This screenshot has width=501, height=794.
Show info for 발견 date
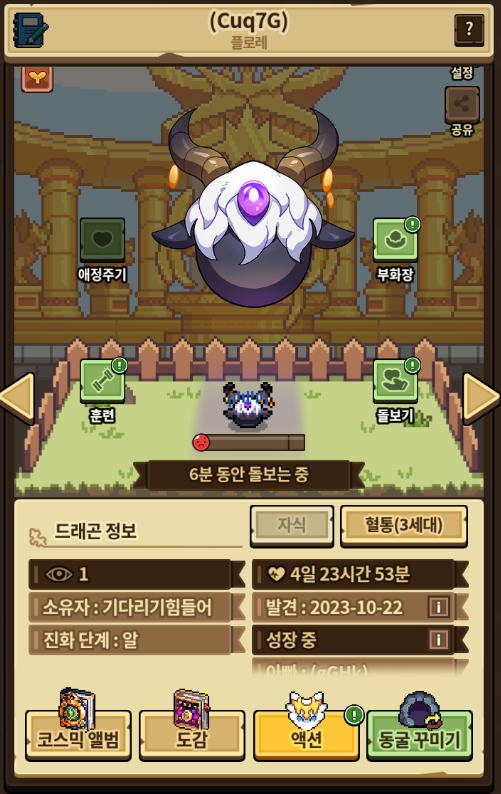(x=438, y=607)
